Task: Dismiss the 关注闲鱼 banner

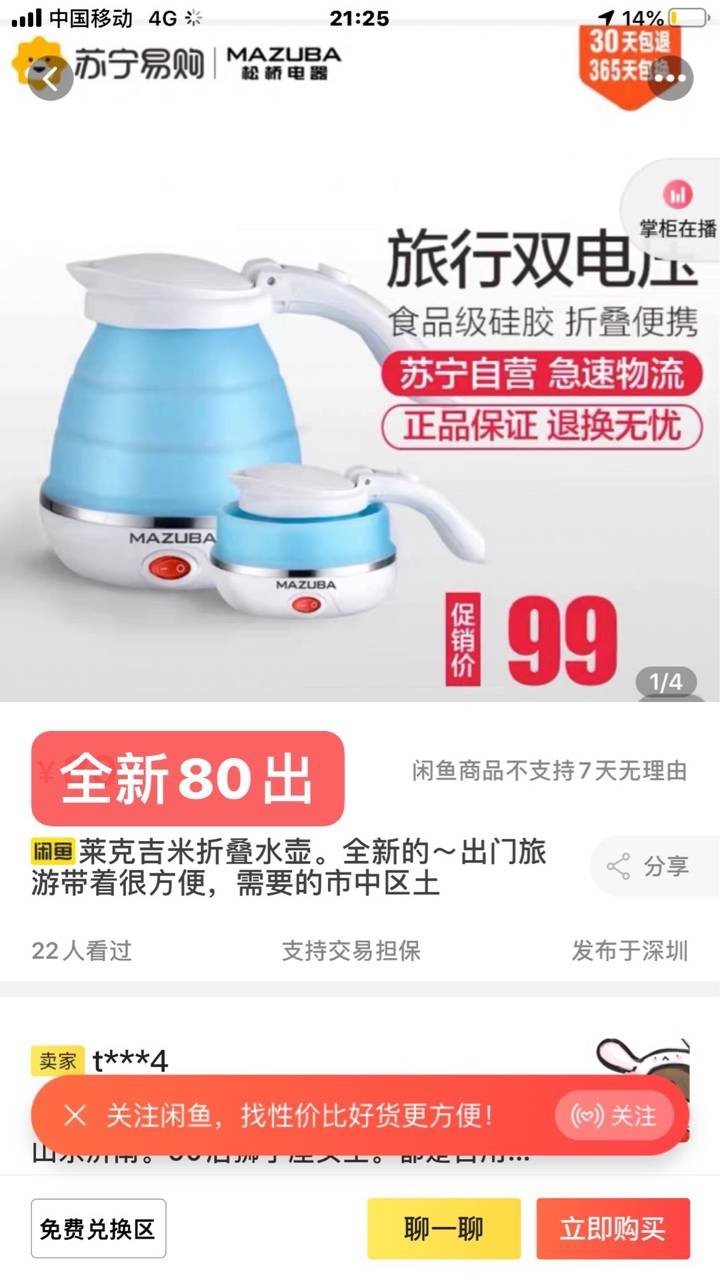Action: pyautogui.click(x=75, y=1116)
